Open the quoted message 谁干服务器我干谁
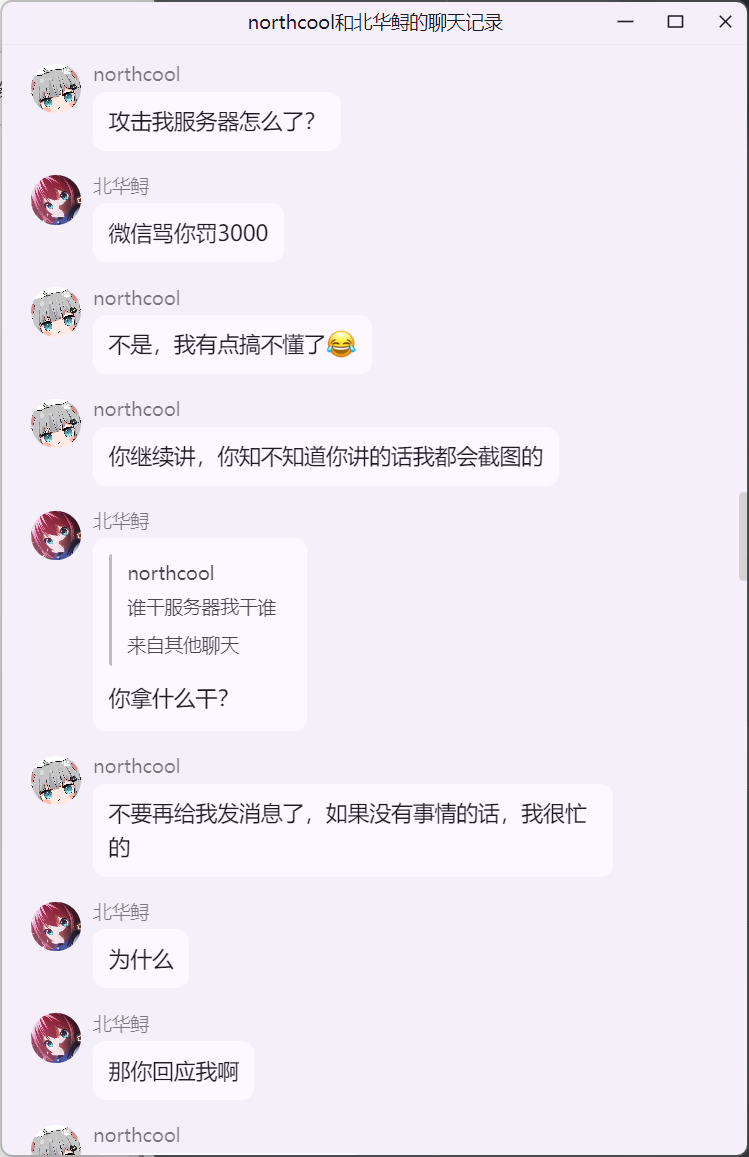Viewport: 749px width, 1157px height. click(201, 608)
